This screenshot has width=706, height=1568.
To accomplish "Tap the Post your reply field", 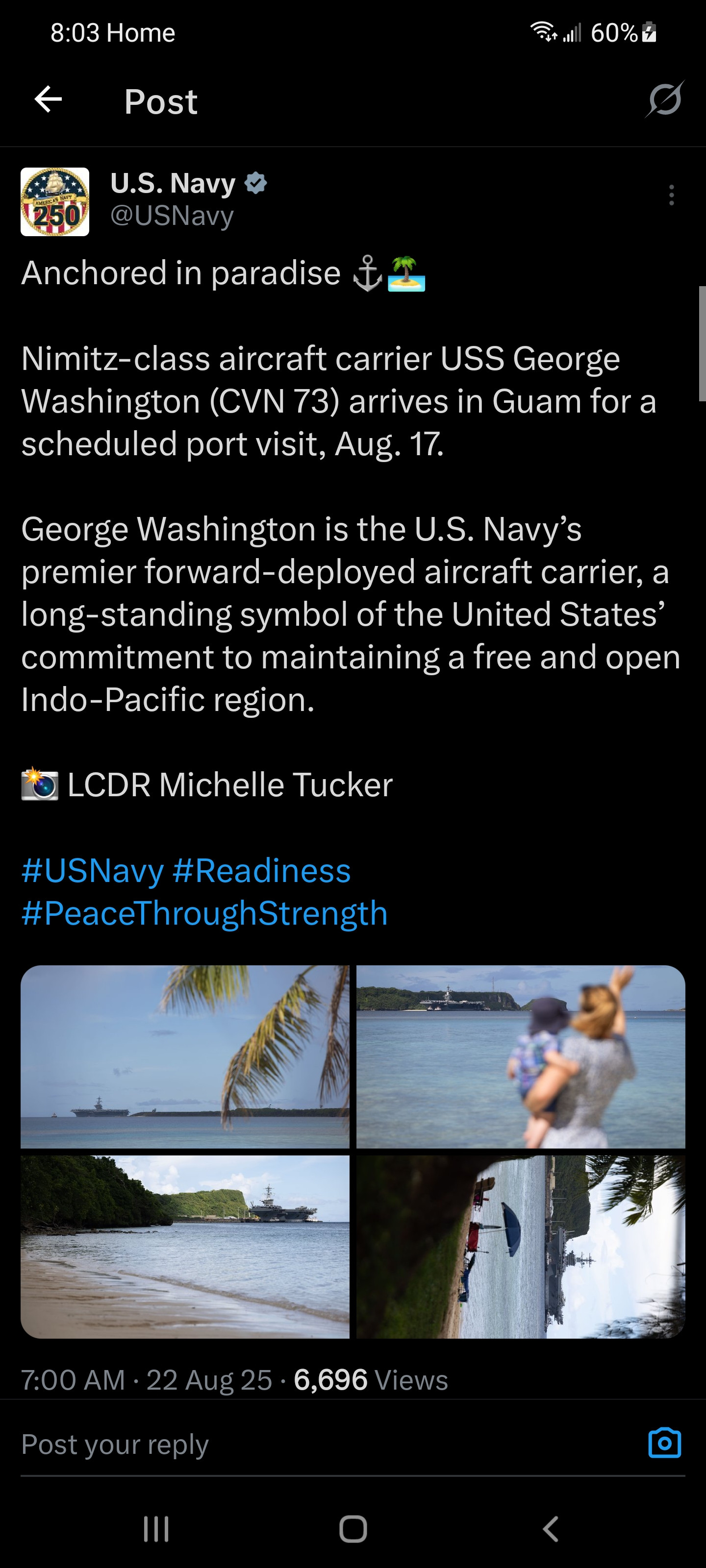I will [304, 1445].
